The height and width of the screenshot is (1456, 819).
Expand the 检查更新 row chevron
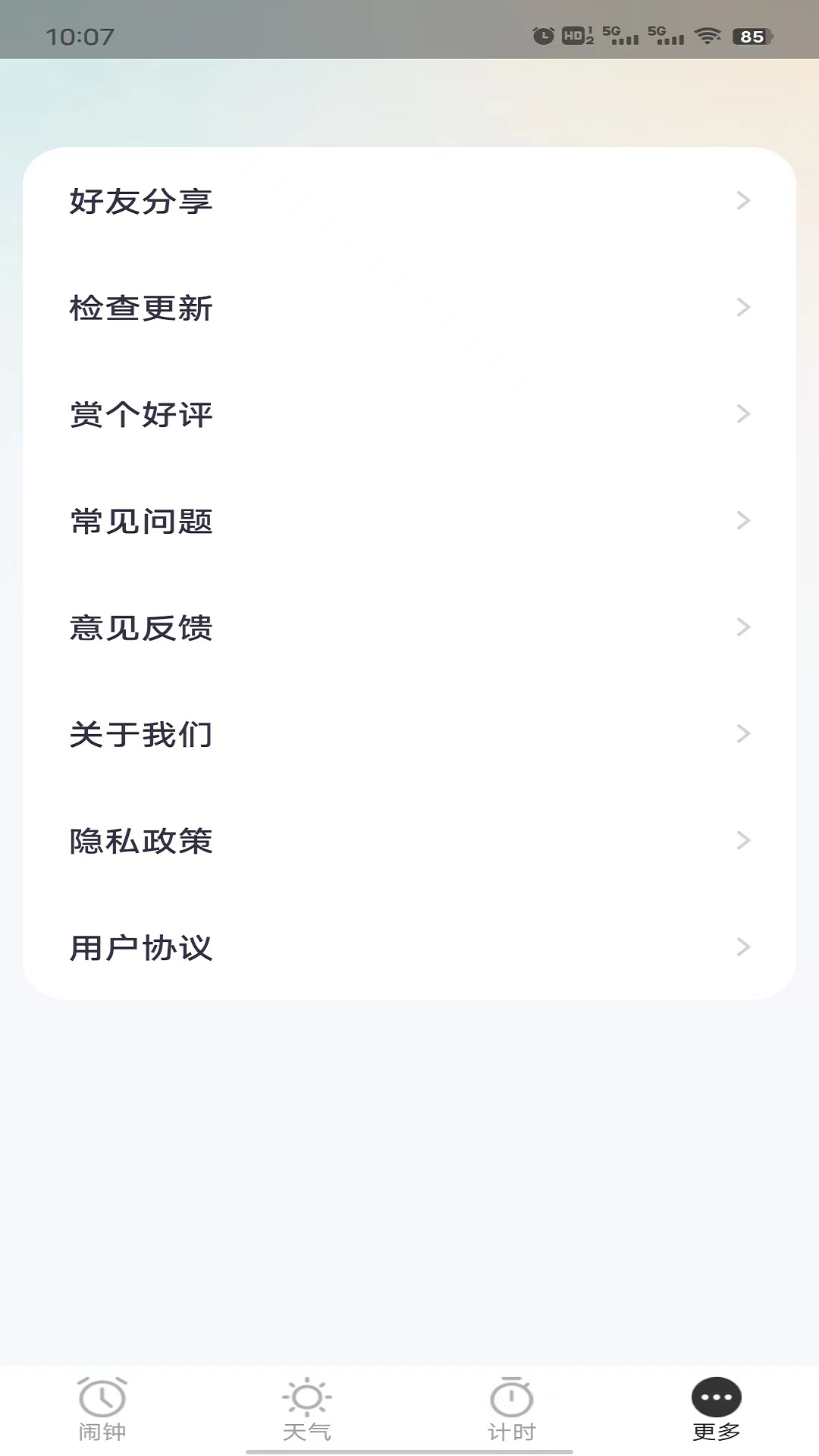pos(744,307)
